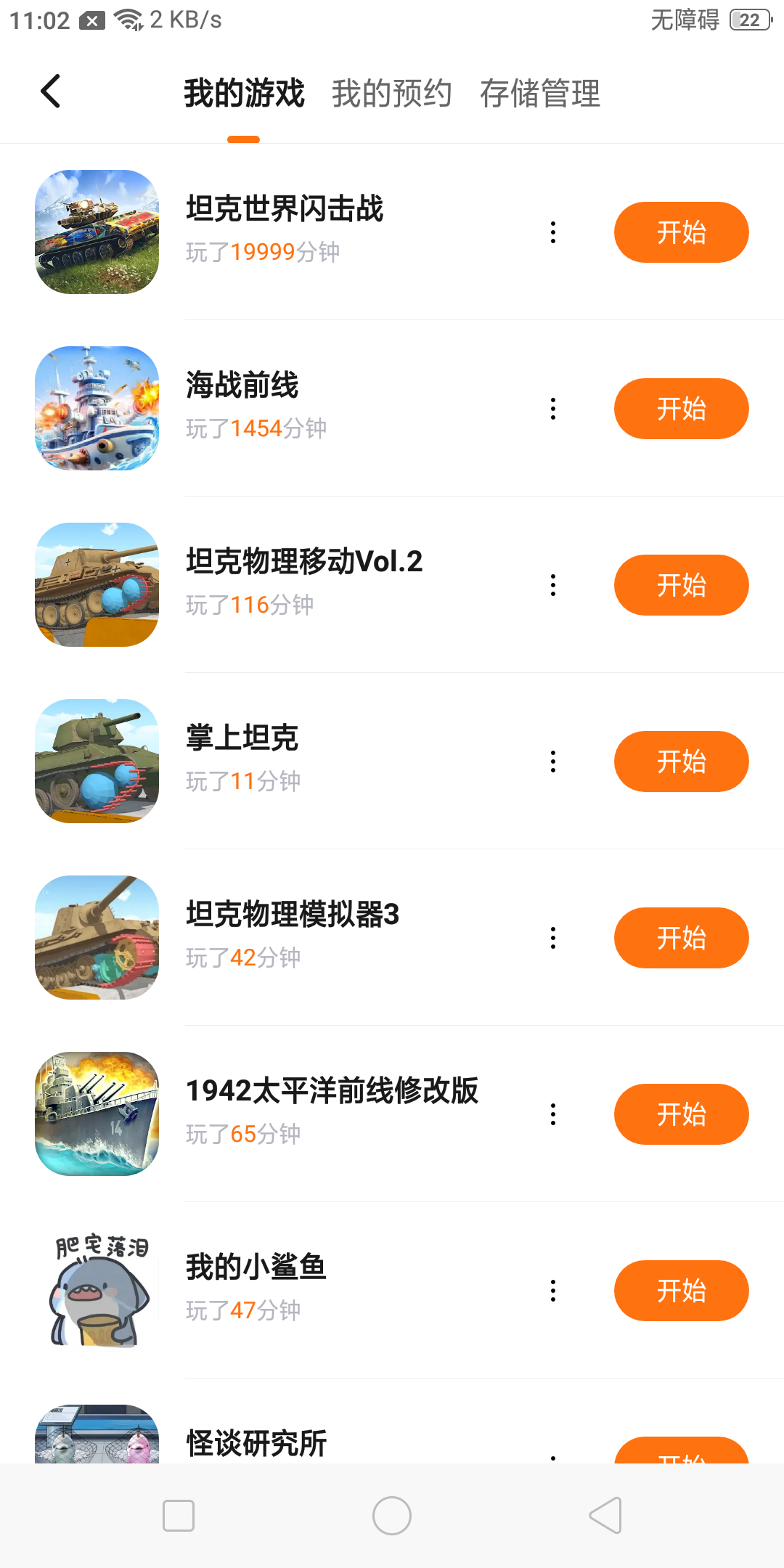Go back using the top-left arrow
Viewport: 784px width, 1568px height.
(x=51, y=91)
